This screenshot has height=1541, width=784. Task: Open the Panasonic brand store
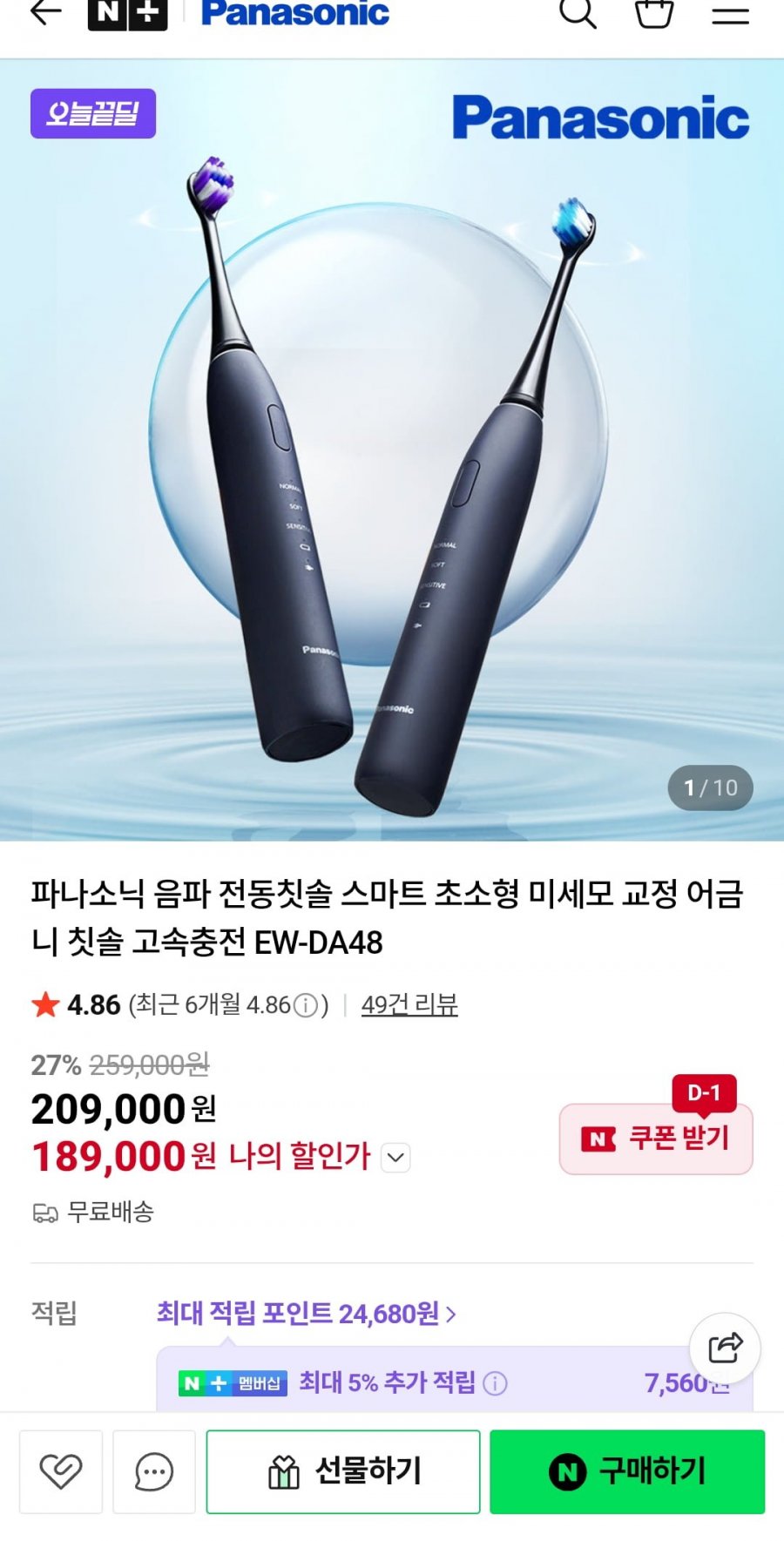(x=295, y=14)
